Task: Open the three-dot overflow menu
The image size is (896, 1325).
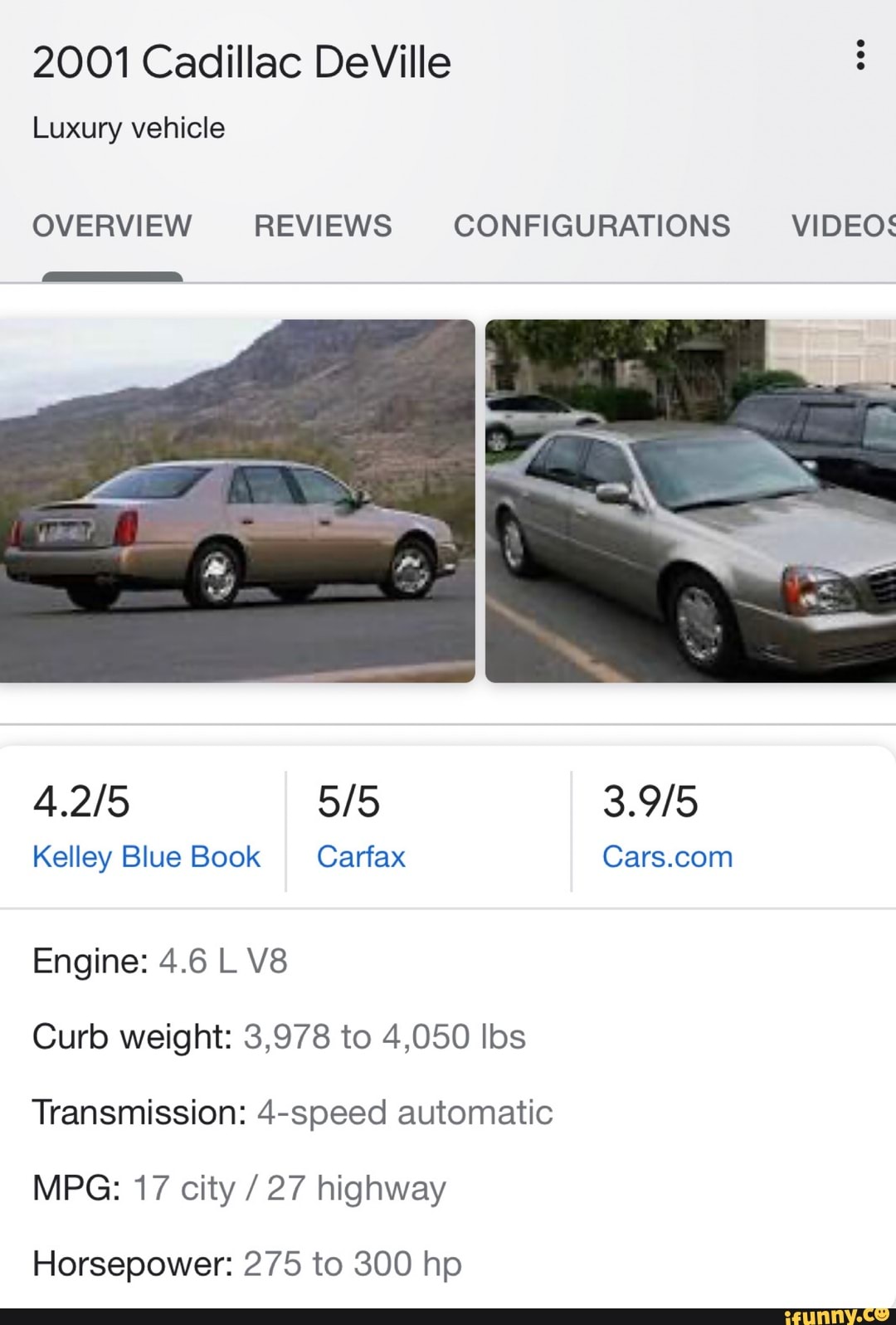Action: pos(860,58)
